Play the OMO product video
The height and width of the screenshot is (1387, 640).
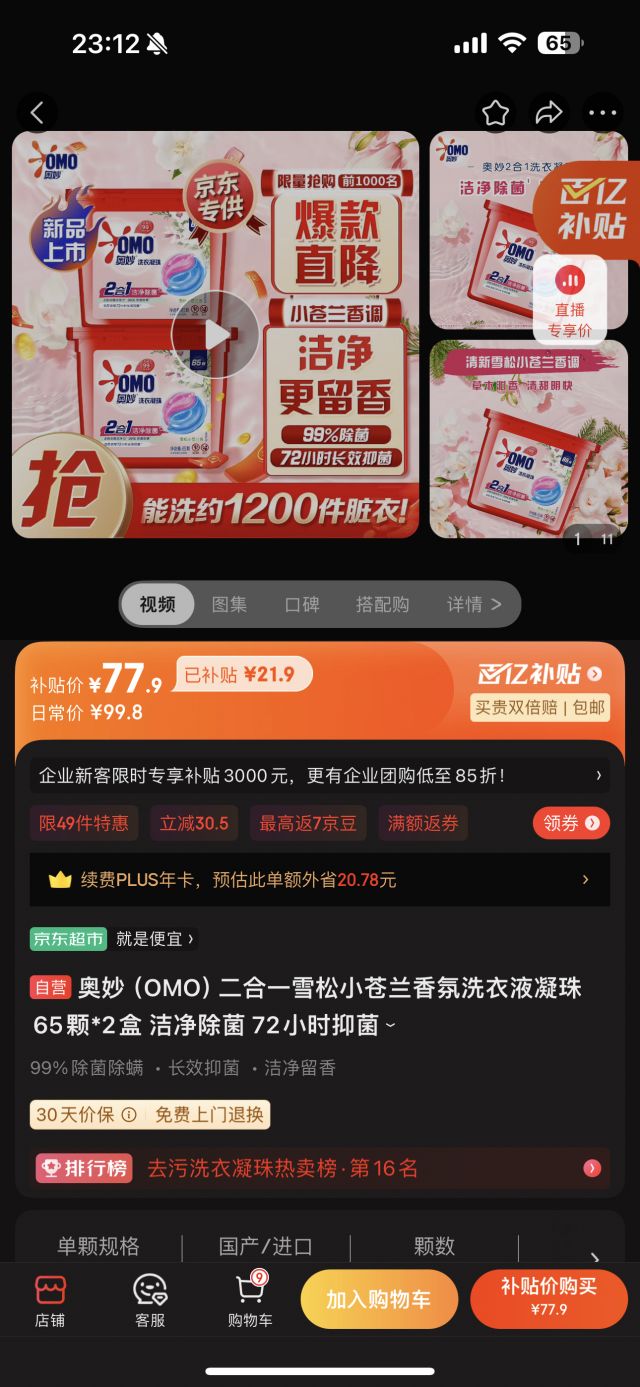click(x=215, y=334)
